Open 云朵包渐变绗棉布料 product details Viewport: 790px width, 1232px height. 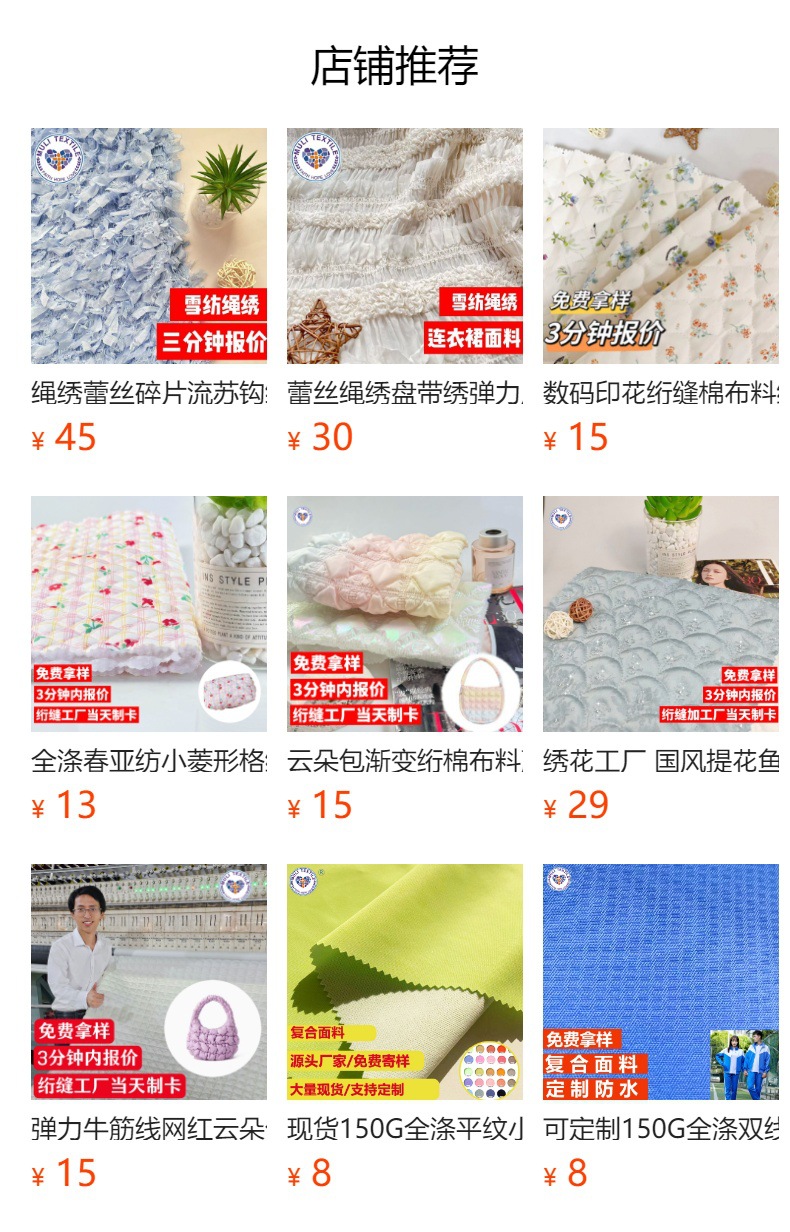(404, 614)
